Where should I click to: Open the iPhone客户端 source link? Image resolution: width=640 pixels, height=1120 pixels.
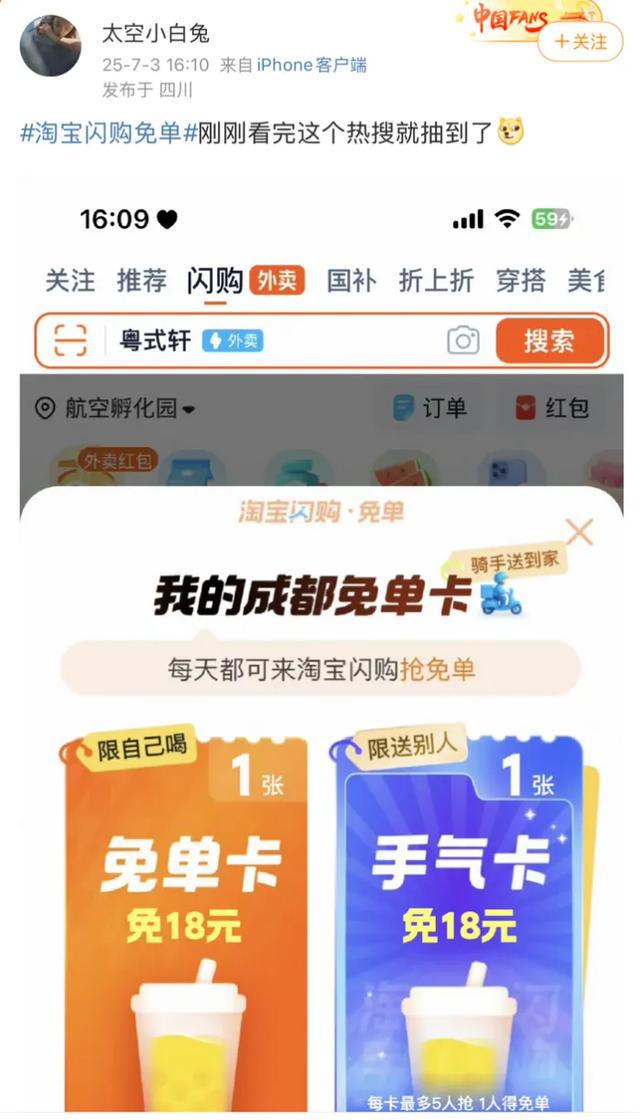(311, 65)
